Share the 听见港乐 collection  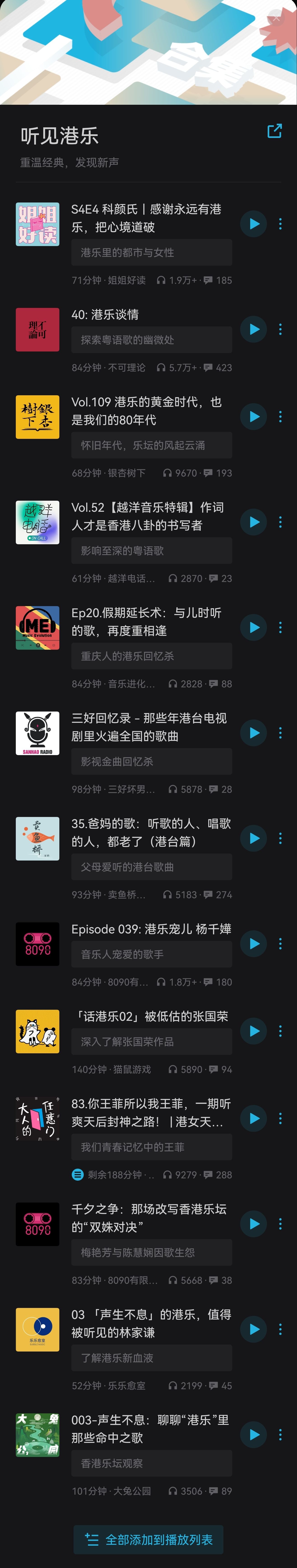(274, 131)
